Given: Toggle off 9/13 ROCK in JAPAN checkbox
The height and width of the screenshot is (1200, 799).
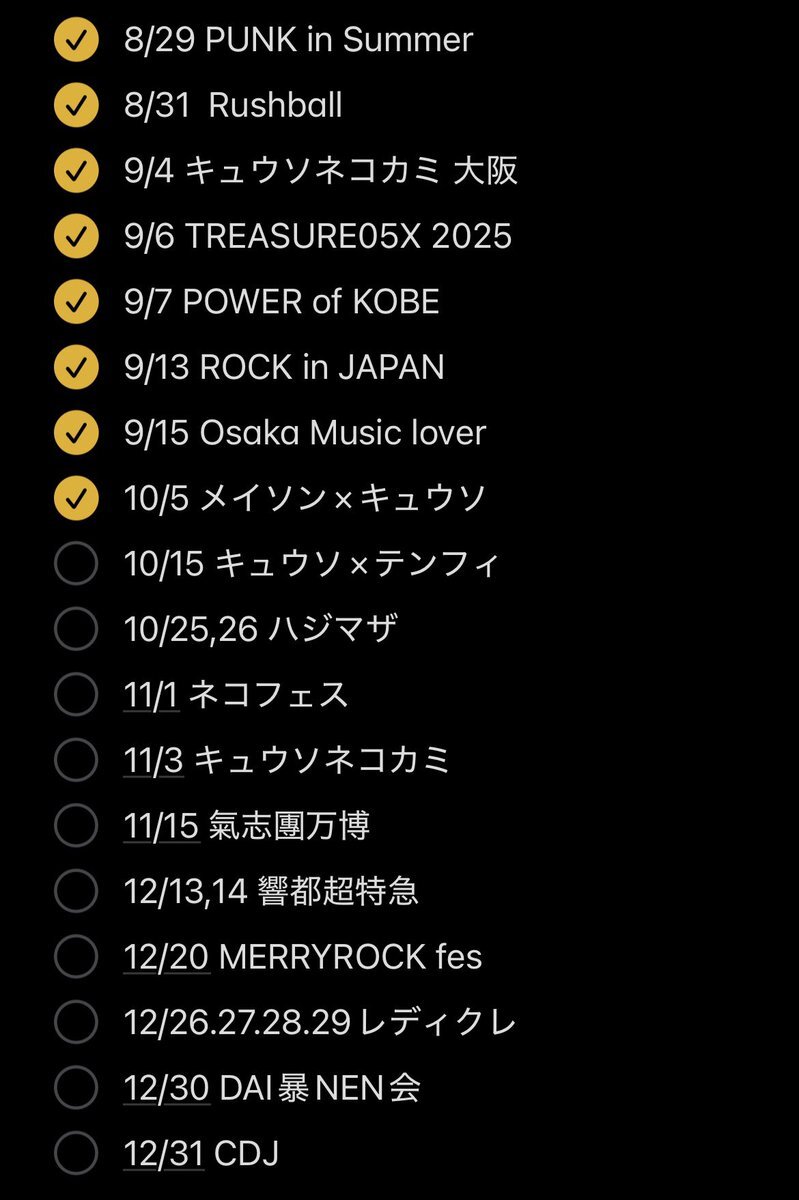Looking at the screenshot, I should 76,367.
